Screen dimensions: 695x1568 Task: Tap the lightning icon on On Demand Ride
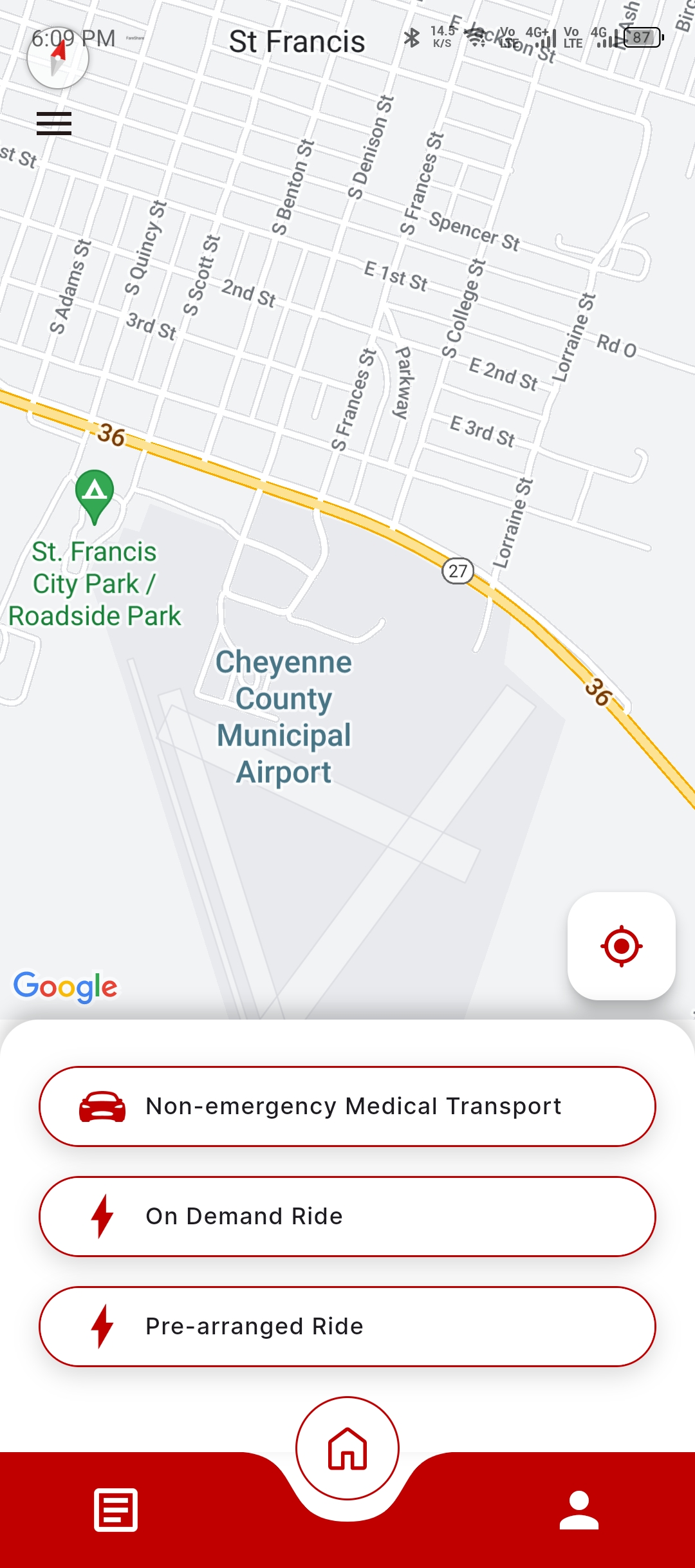coord(102,1216)
